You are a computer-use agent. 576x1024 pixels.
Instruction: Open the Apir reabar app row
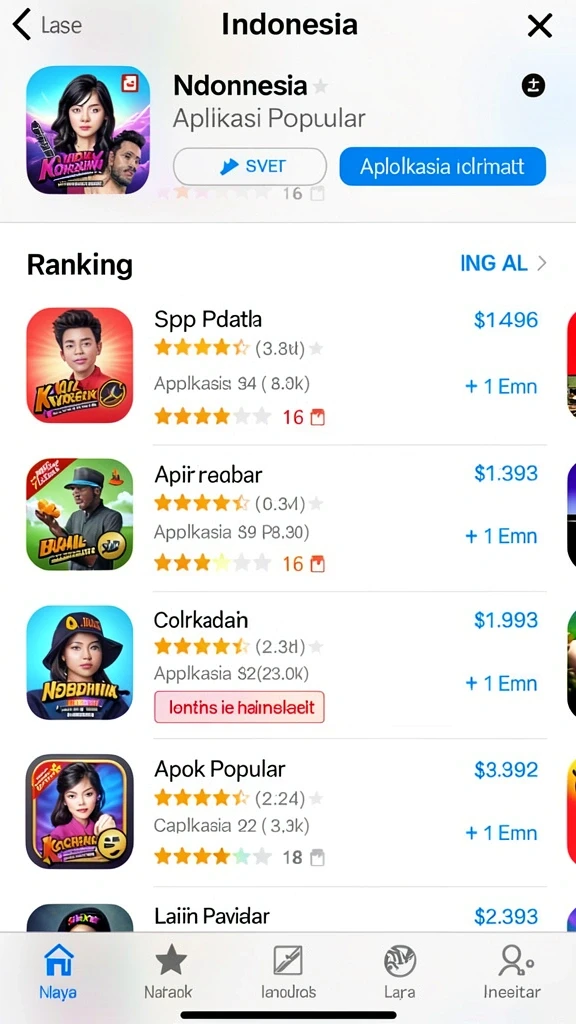[x=287, y=517]
